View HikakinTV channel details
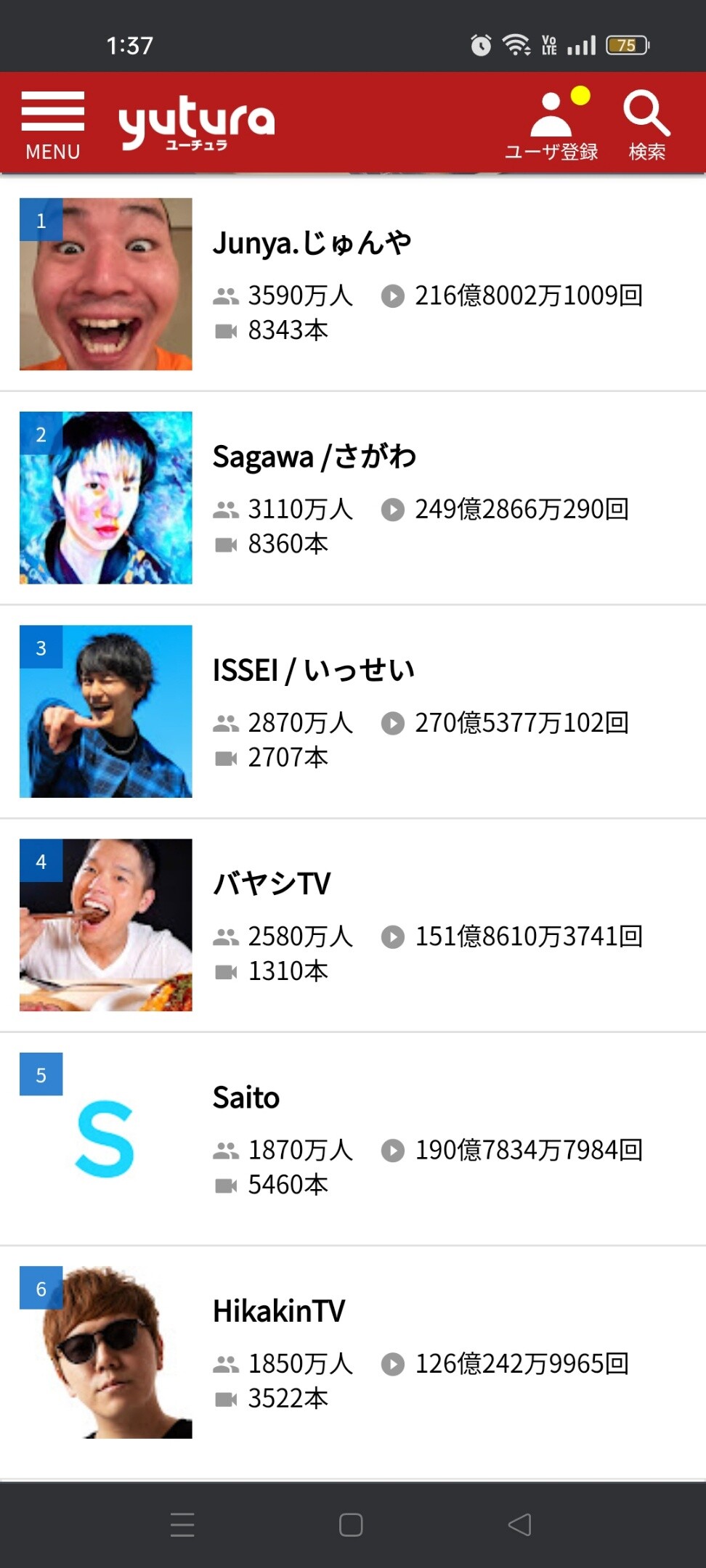Screen dimensions: 706x1568 tap(279, 1311)
